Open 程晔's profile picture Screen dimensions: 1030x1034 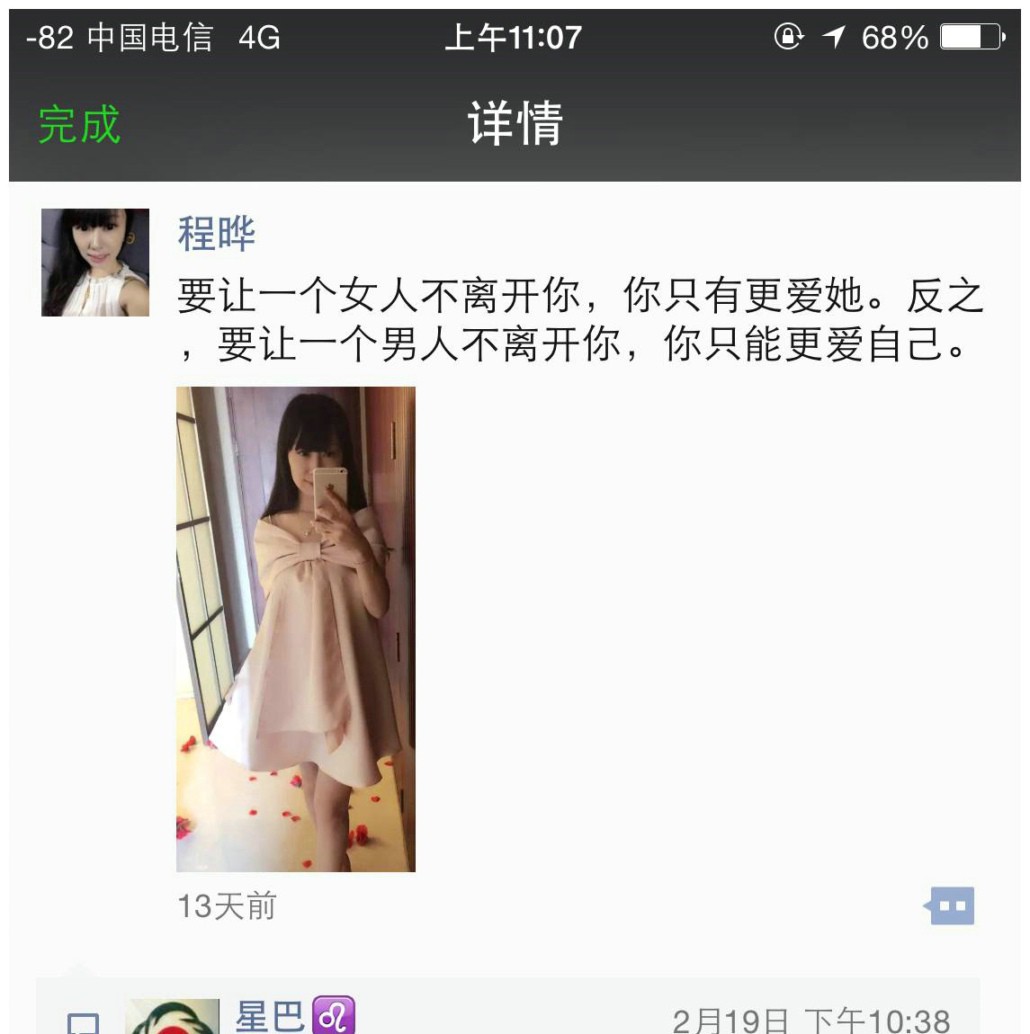[95, 262]
